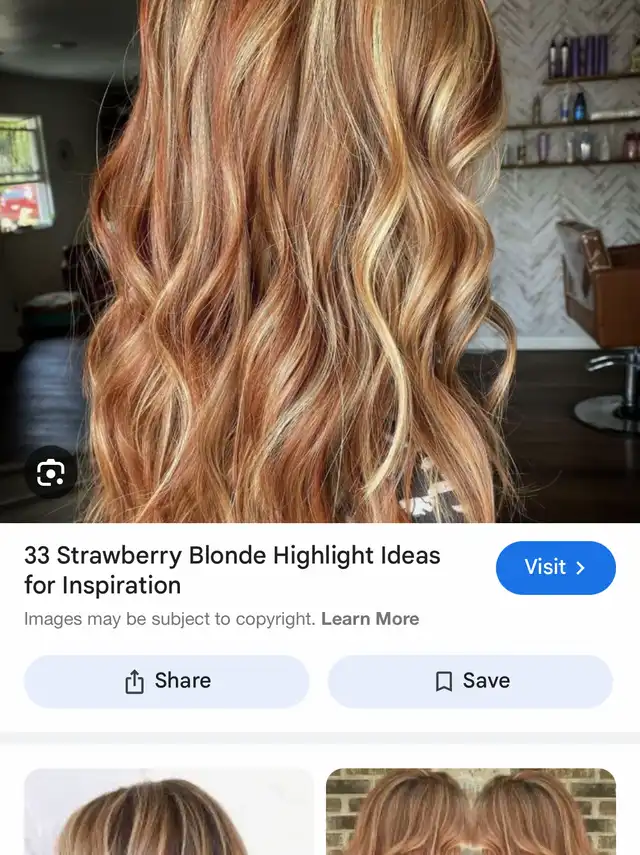This screenshot has width=640, height=855.
Task: Tap the Visit button
Action: click(x=555, y=568)
